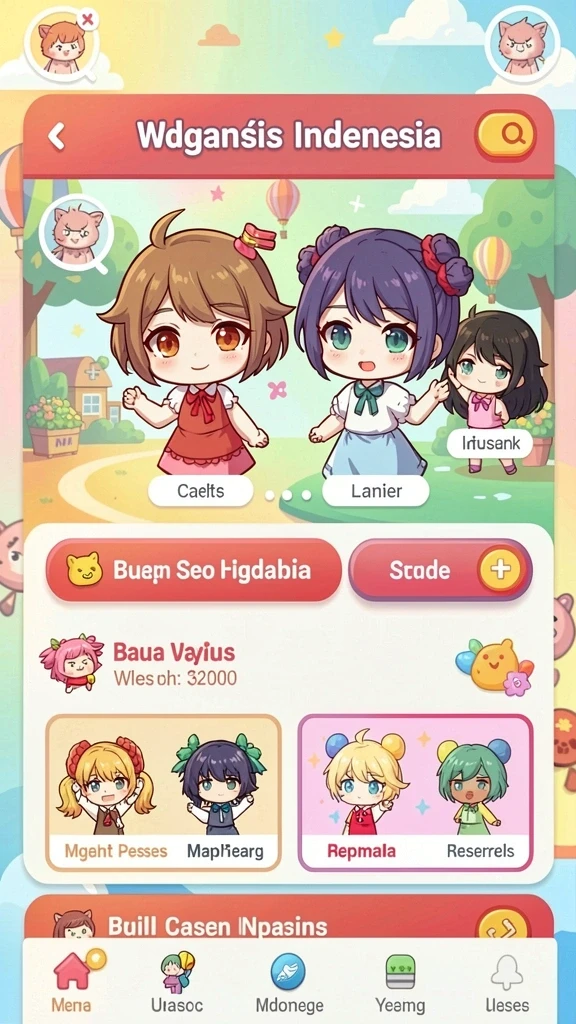This screenshot has height=1024, width=576.
Task: Switch to the Uiasoc tab
Action: 177,982
